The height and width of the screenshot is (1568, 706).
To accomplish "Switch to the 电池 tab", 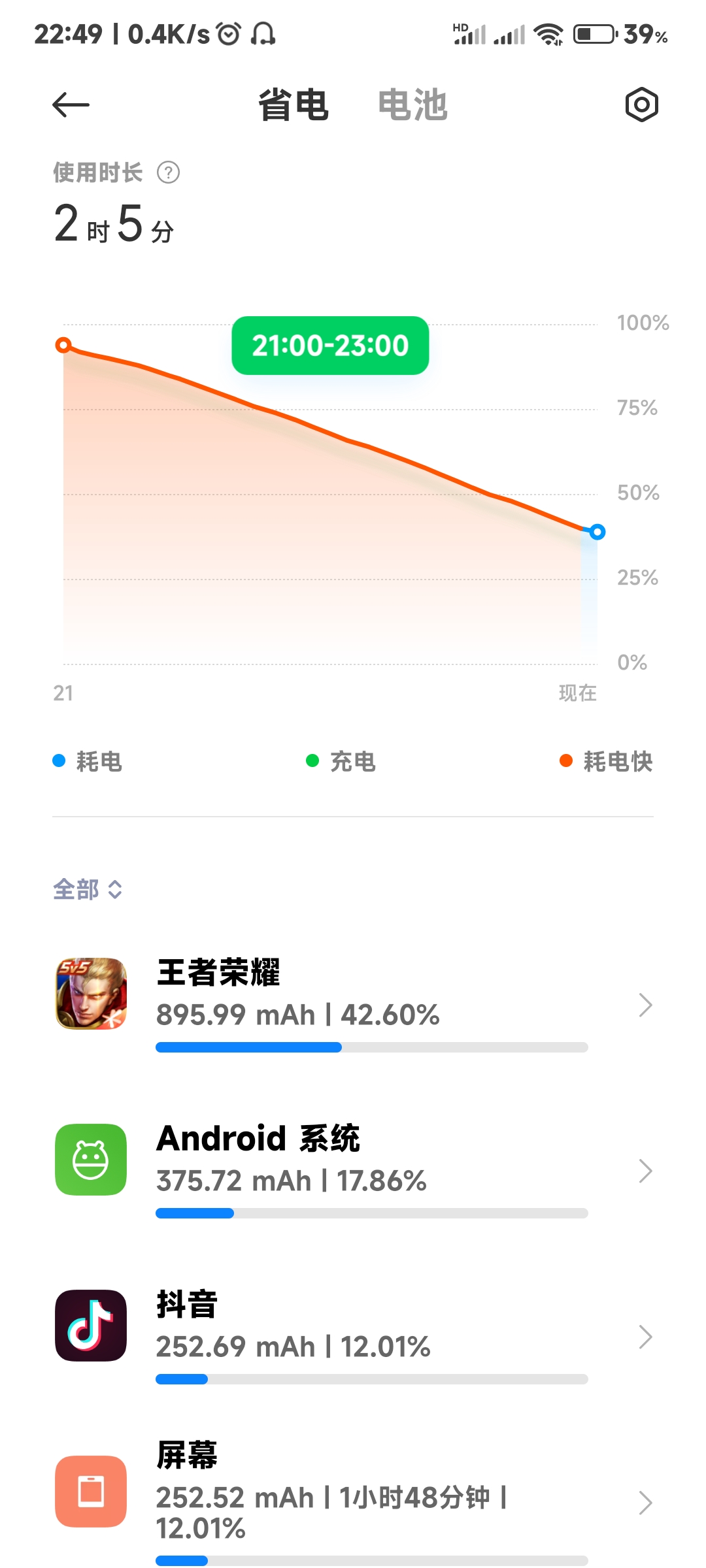I will [412, 105].
